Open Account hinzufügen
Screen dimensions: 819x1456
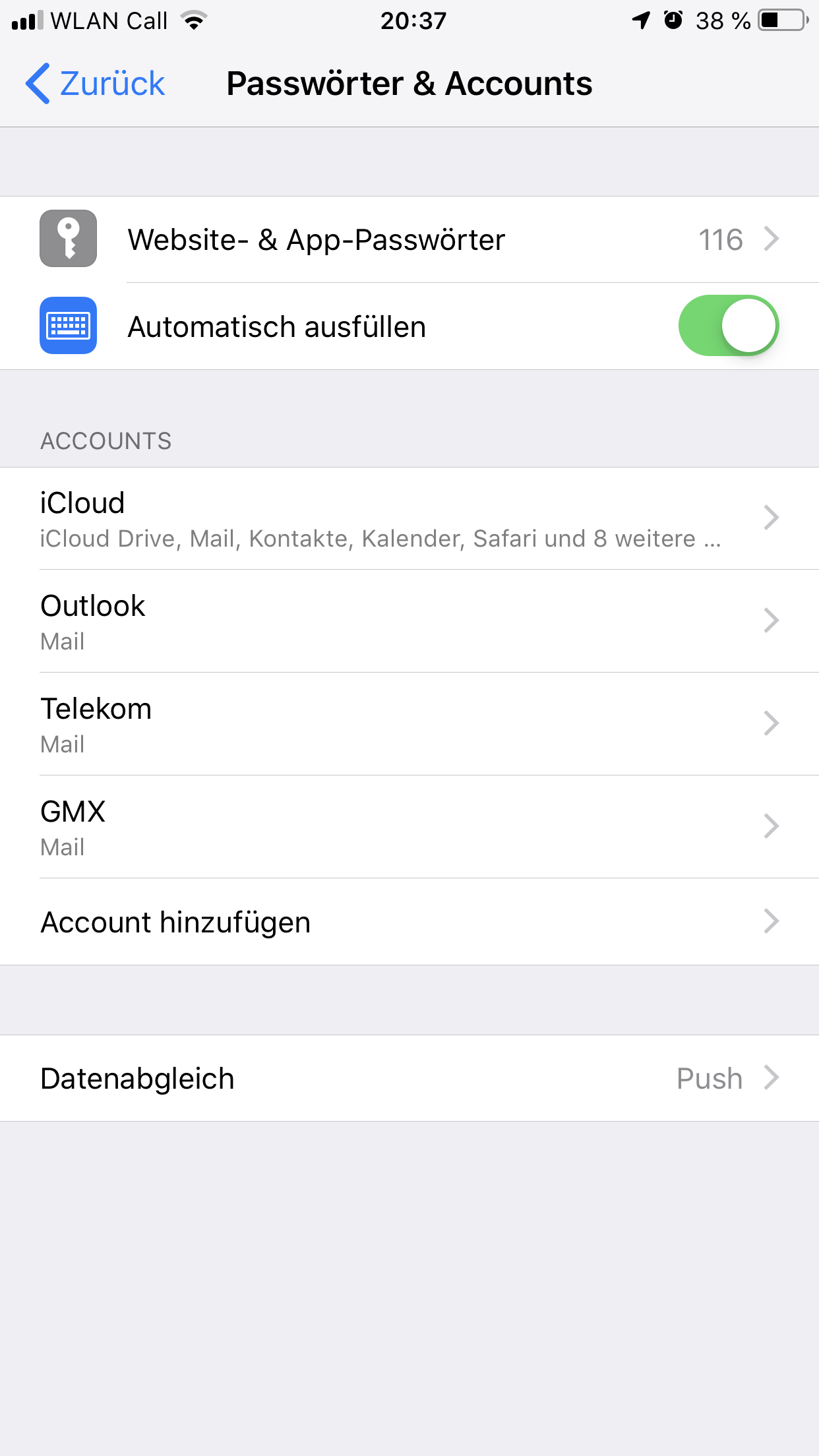click(409, 922)
